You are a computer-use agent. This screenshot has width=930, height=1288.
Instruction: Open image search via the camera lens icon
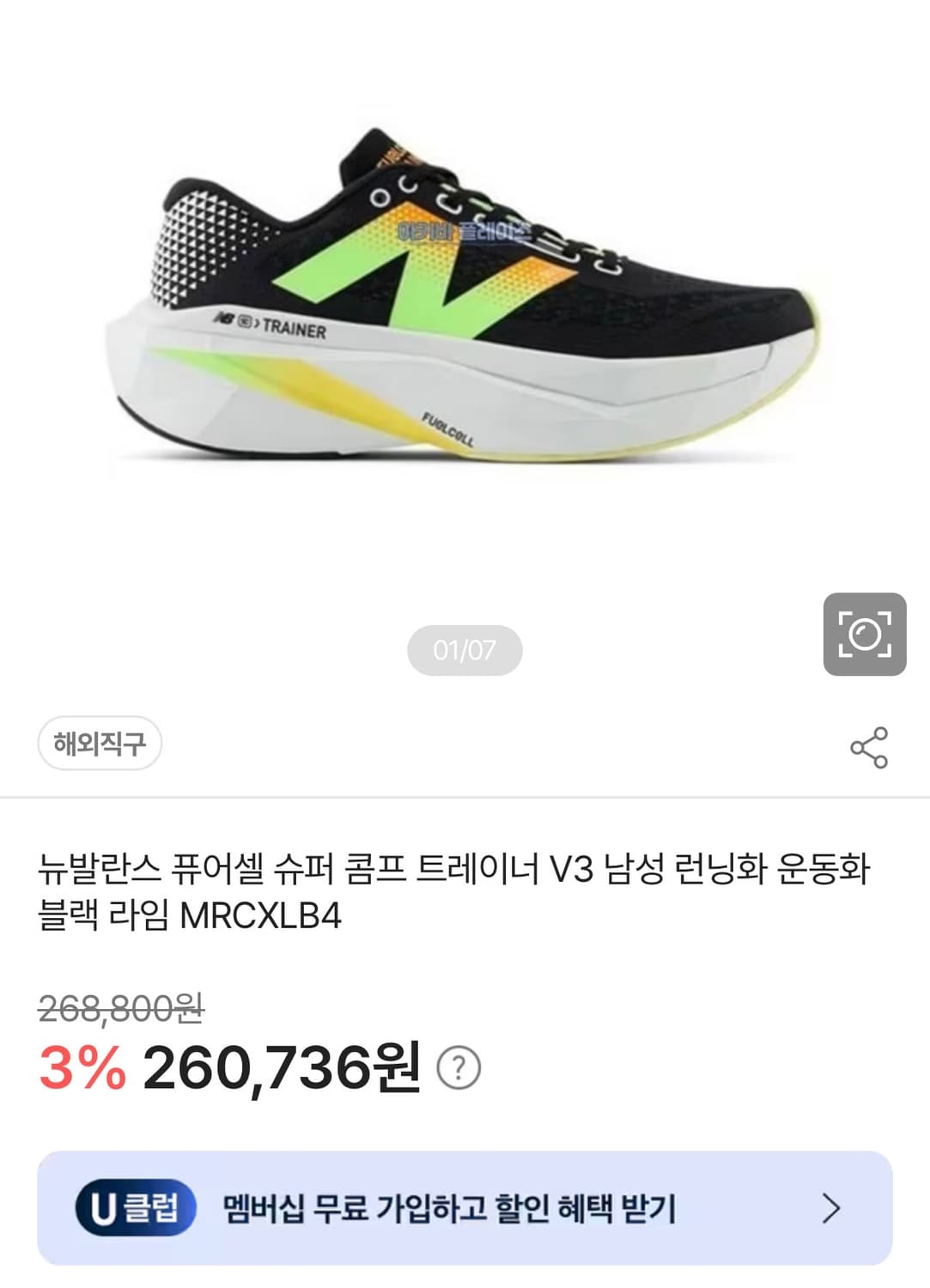coord(866,633)
